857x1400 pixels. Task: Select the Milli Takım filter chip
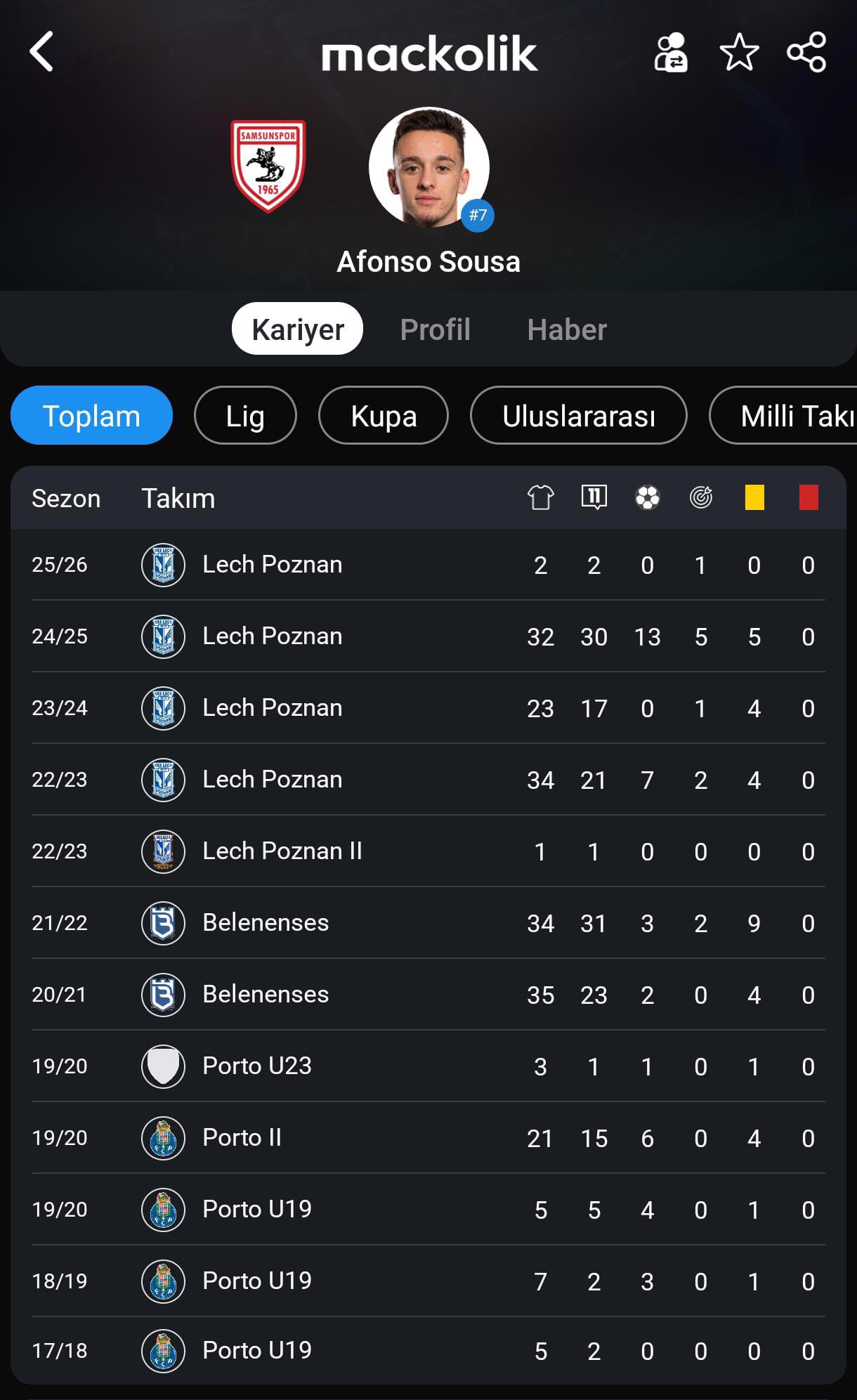point(783,415)
